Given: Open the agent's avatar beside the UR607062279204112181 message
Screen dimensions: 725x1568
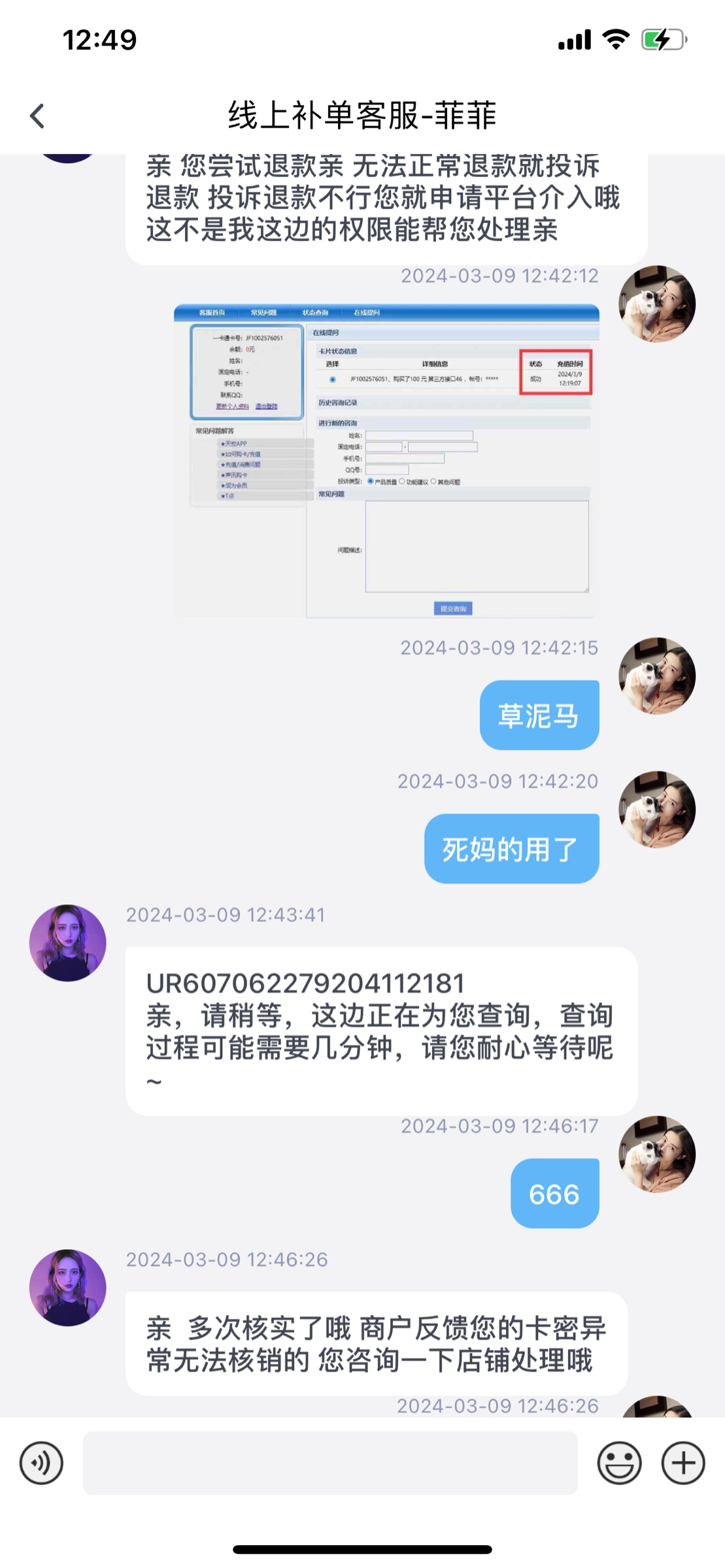Looking at the screenshot, I should click(x=67, y=943).
